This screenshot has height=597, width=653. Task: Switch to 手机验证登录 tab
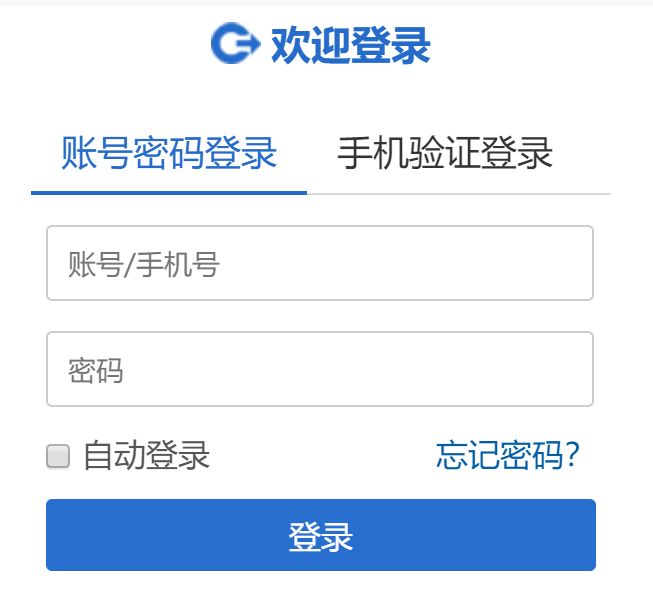point(445,155)
